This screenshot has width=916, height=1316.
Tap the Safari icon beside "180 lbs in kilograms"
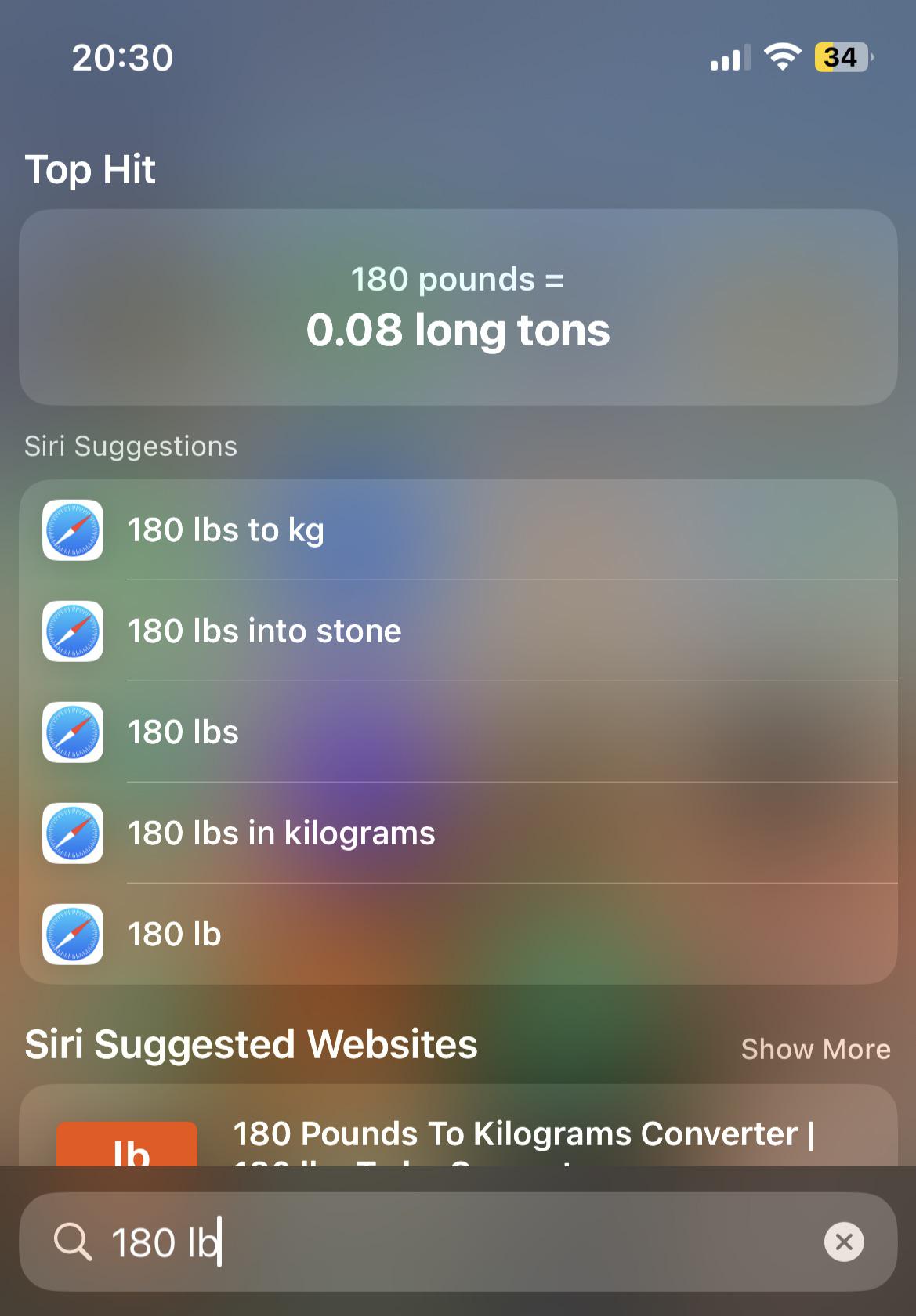(x=71, y=833)
